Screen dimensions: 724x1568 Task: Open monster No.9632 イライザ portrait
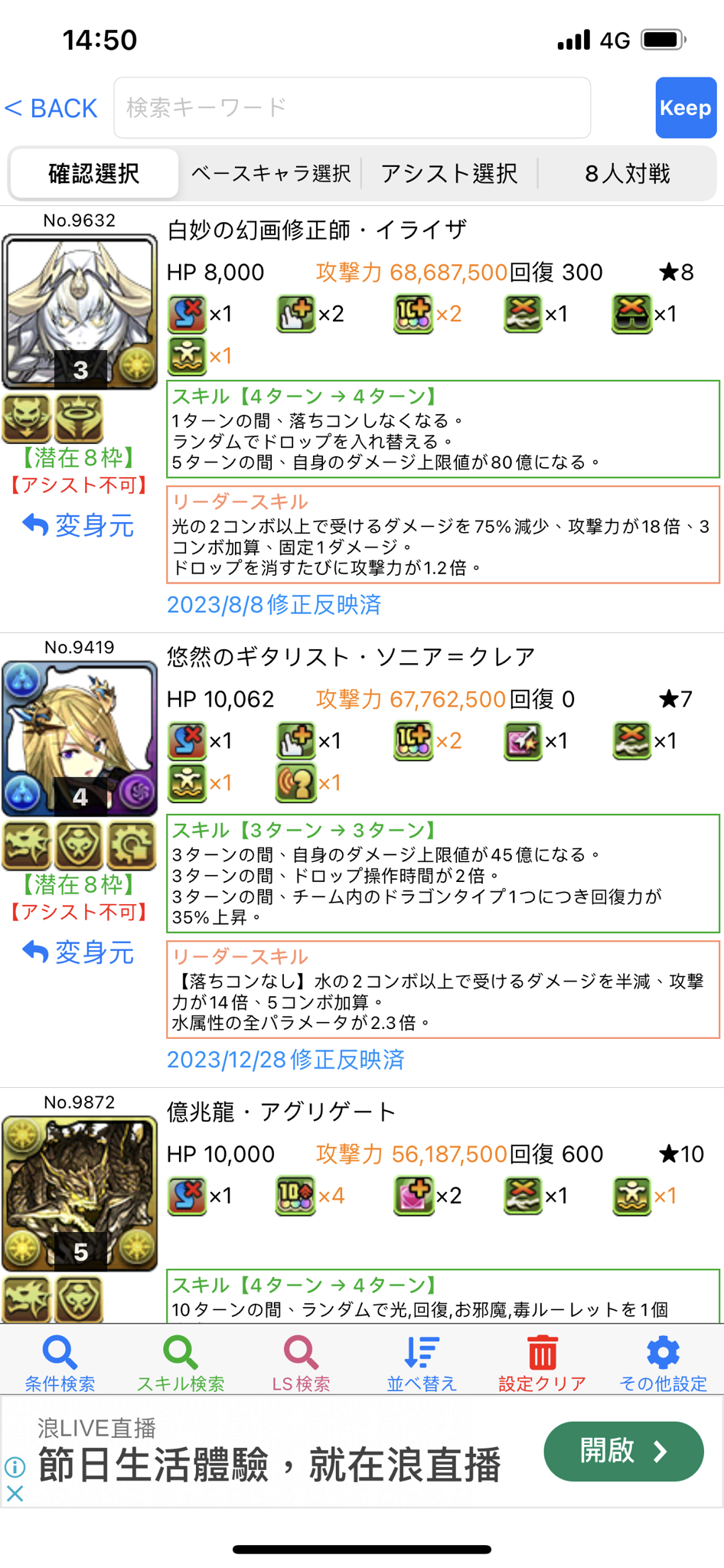coord(80,312)
